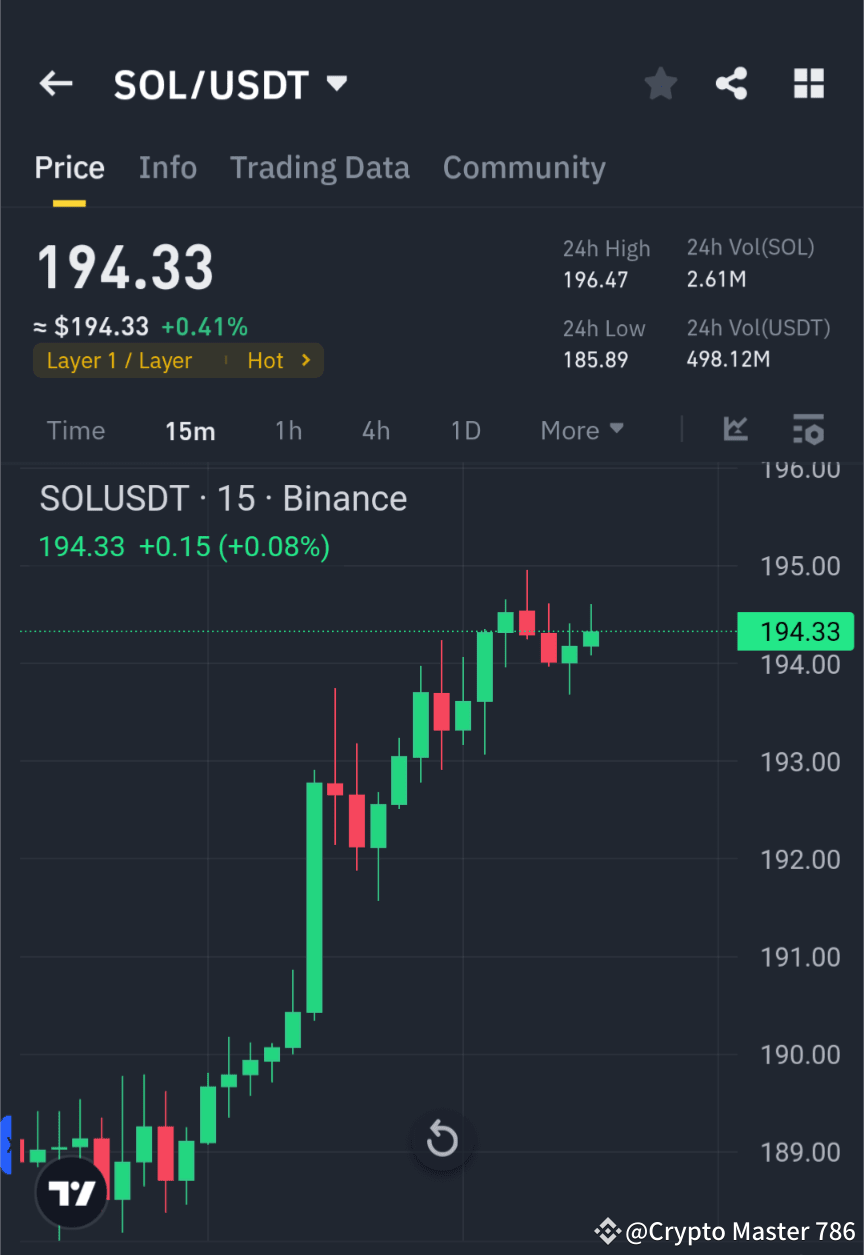
Task: Select the Time option on the timeframe bar
Action: 75,430
